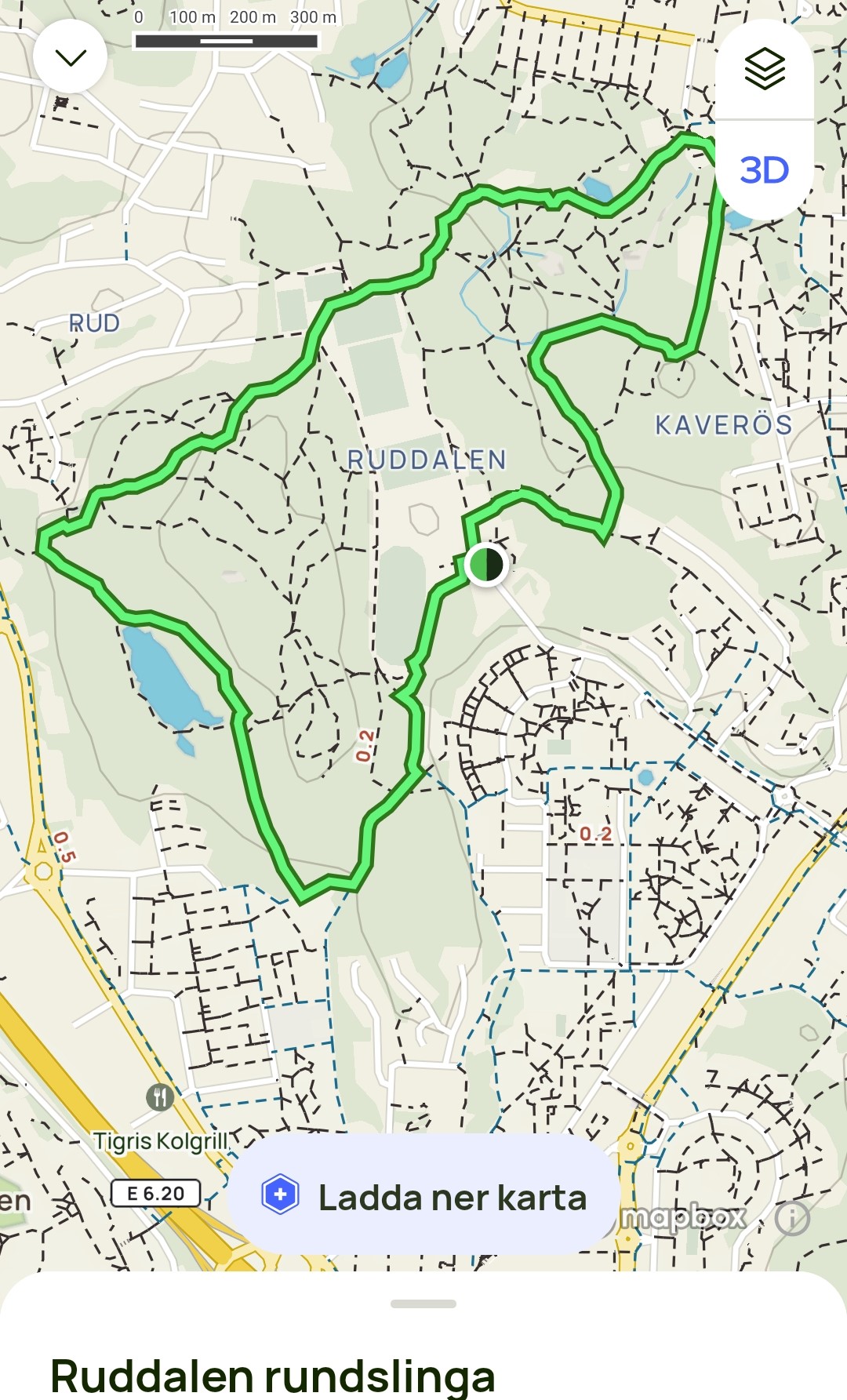Switch the map to 3D view
This screenshot has height=1400, width=847.
pyautogui.click(x=764, y=170)
